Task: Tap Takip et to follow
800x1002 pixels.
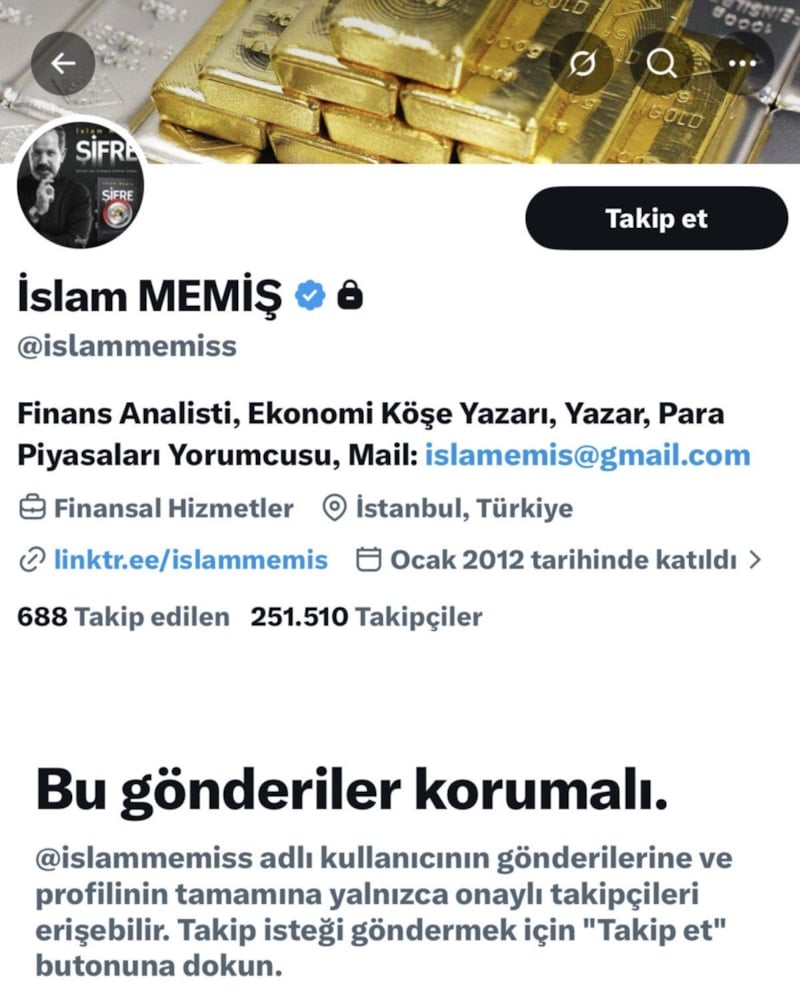Action: click(655, 218)
